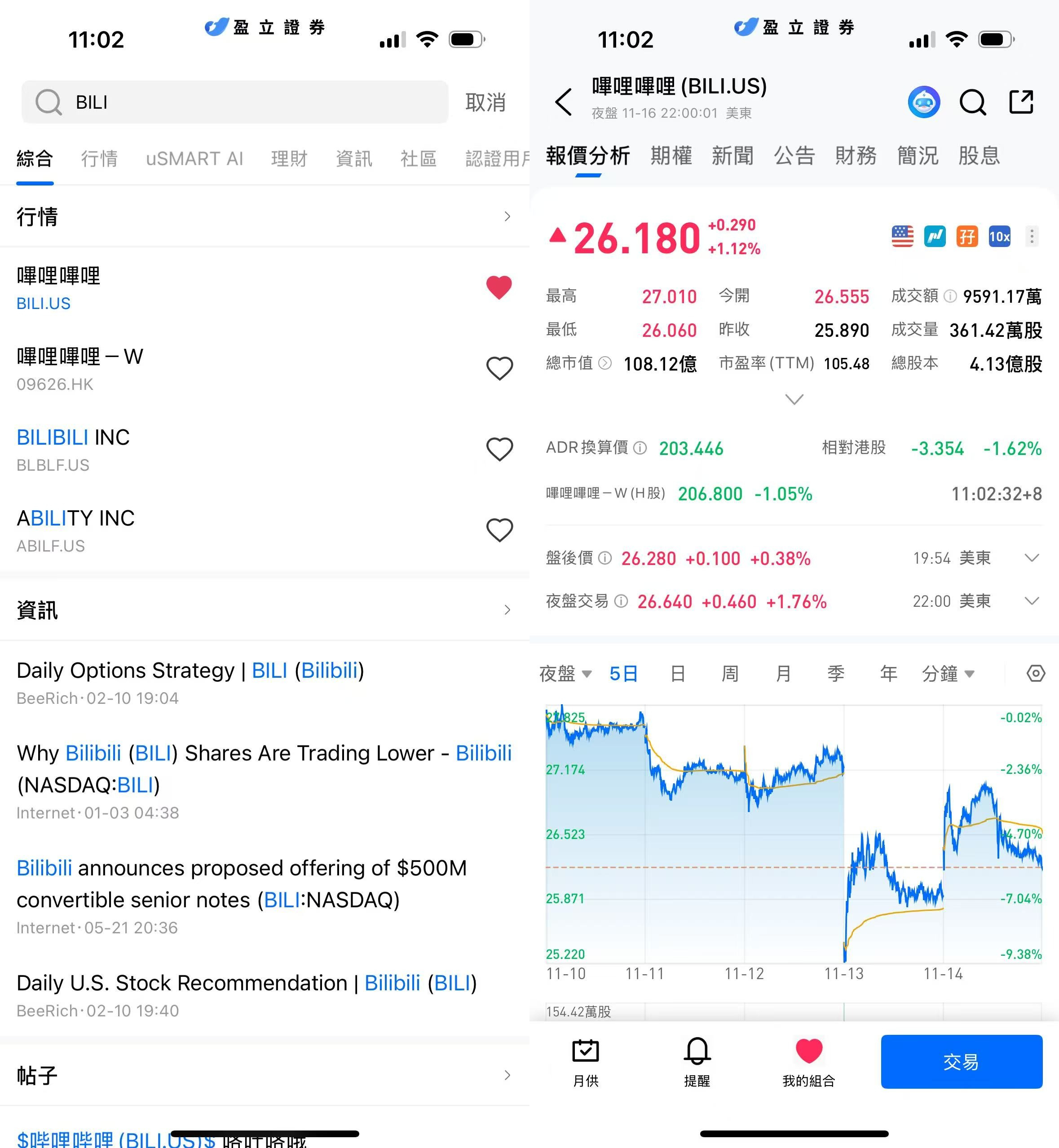Open the AI robot assistant icon

click(923, 102)
